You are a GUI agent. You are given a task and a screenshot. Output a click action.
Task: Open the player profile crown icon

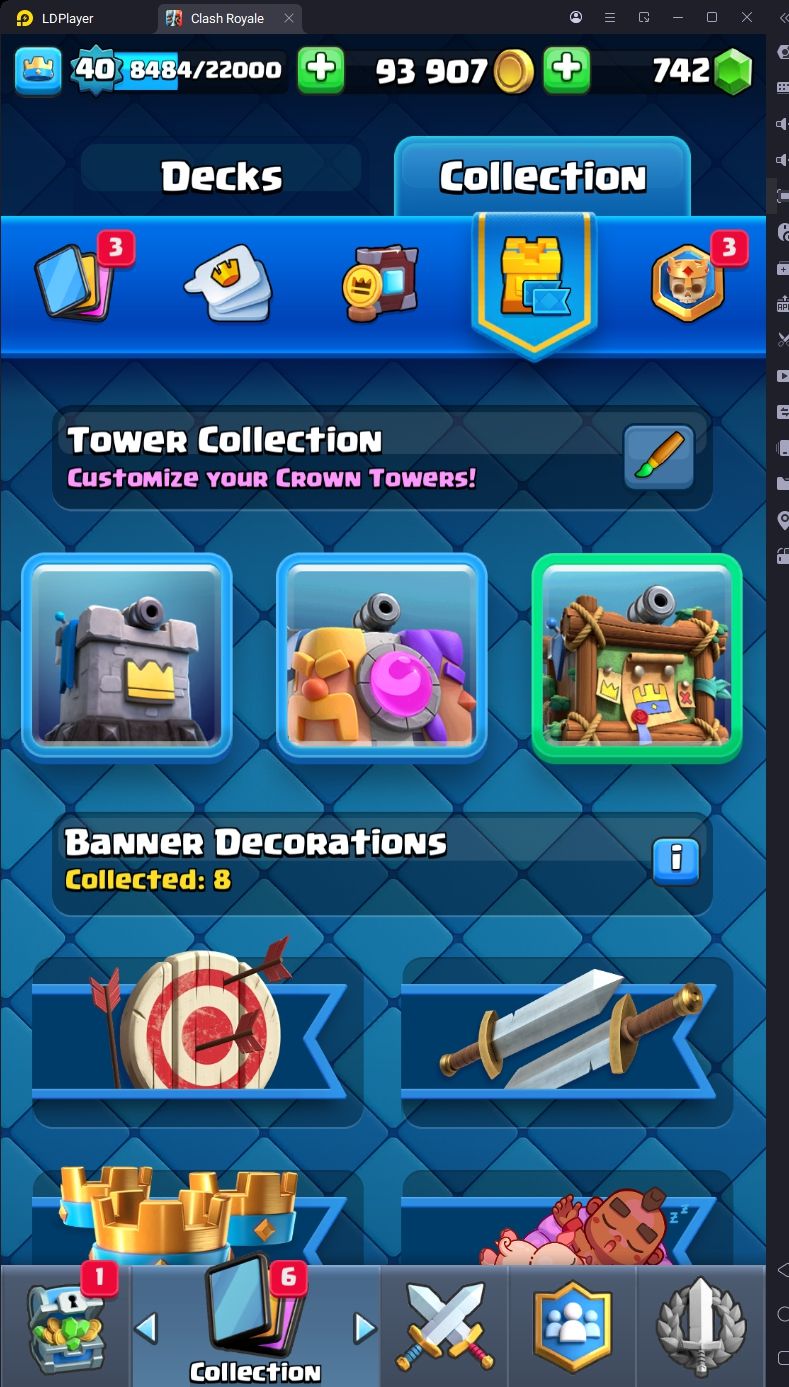pyautogui.click(x=38, y=70)
